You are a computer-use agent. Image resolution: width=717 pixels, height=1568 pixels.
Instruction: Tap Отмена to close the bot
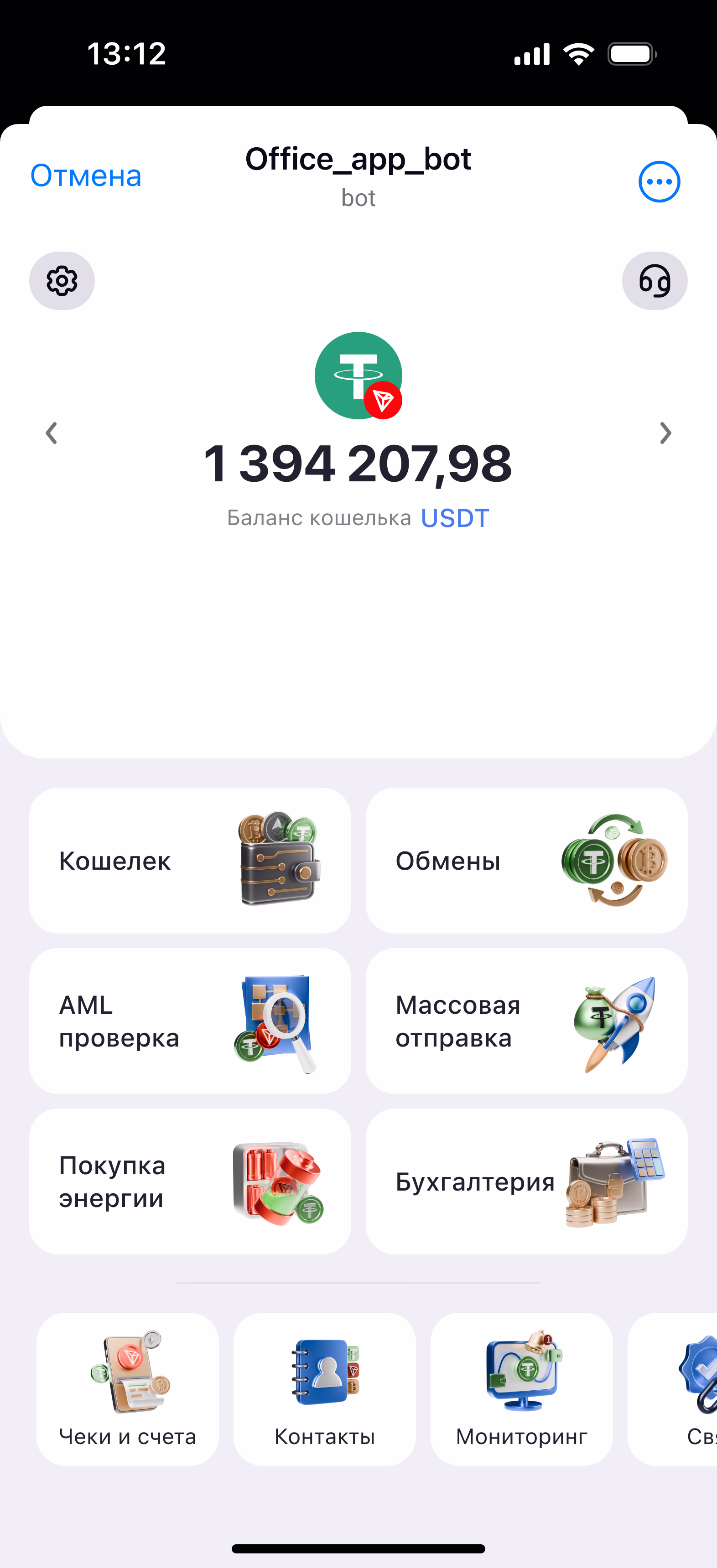[86, 176]
